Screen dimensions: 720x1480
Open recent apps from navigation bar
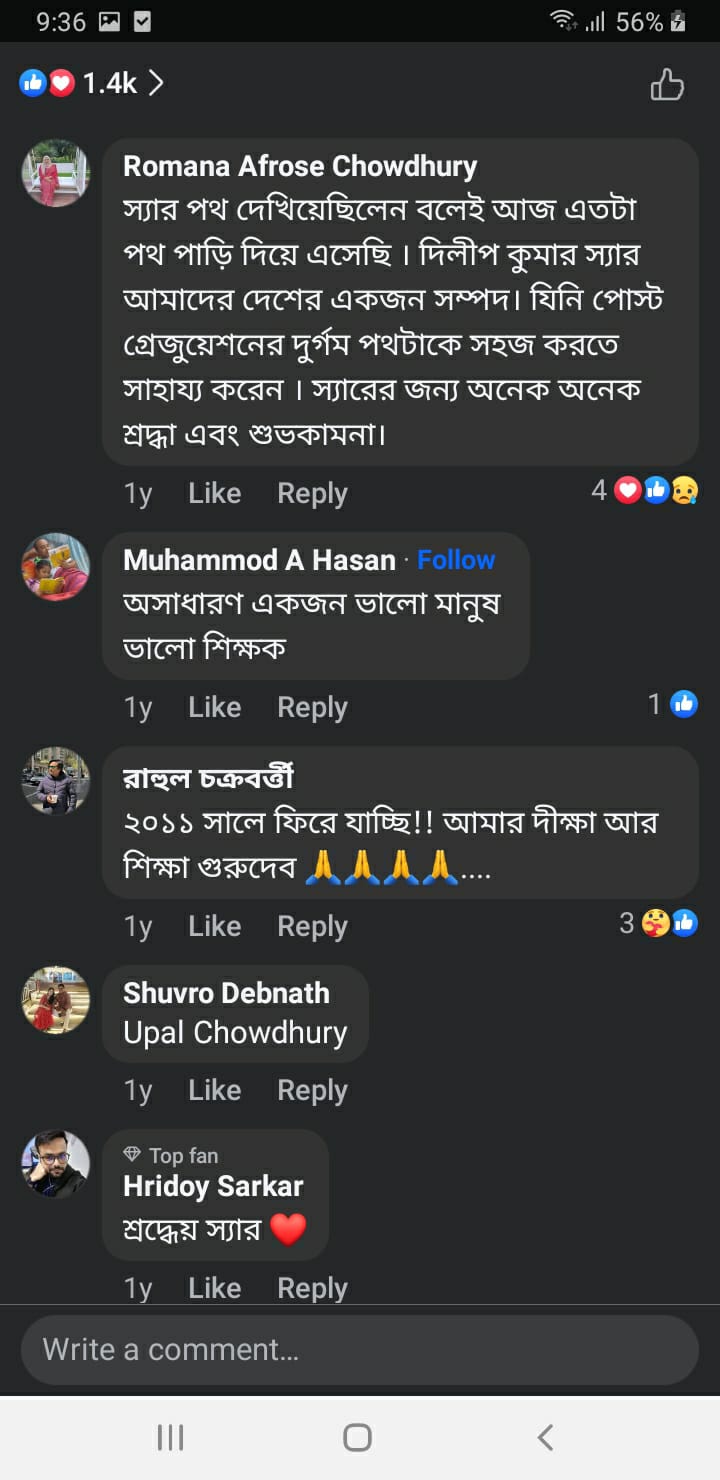pyautogui.click(x=171, y=1438)
